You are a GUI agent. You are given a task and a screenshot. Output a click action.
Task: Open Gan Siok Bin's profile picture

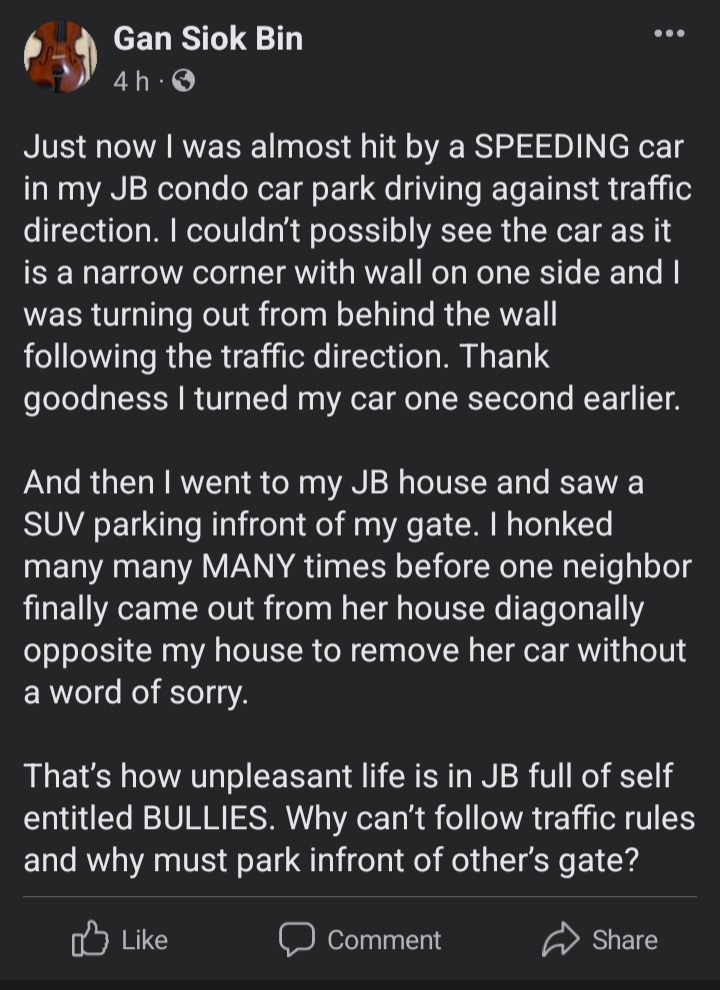coord(60,58)
